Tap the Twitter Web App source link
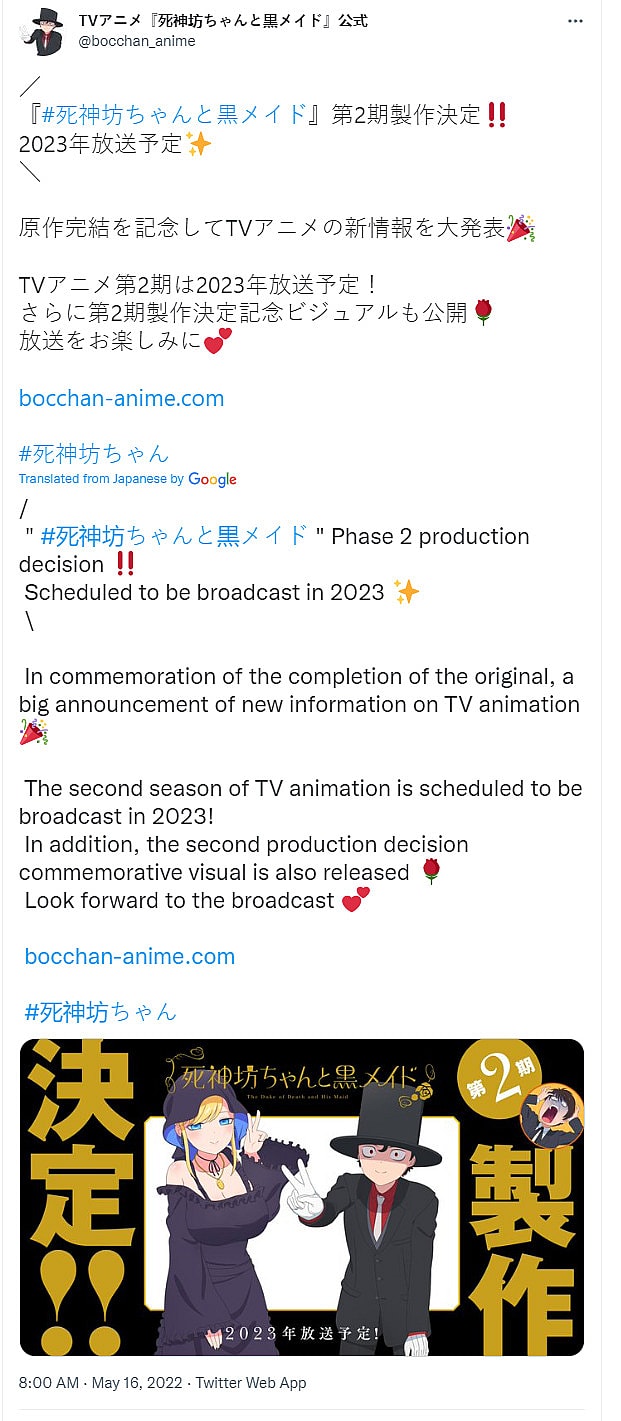 click(251, 1383)
